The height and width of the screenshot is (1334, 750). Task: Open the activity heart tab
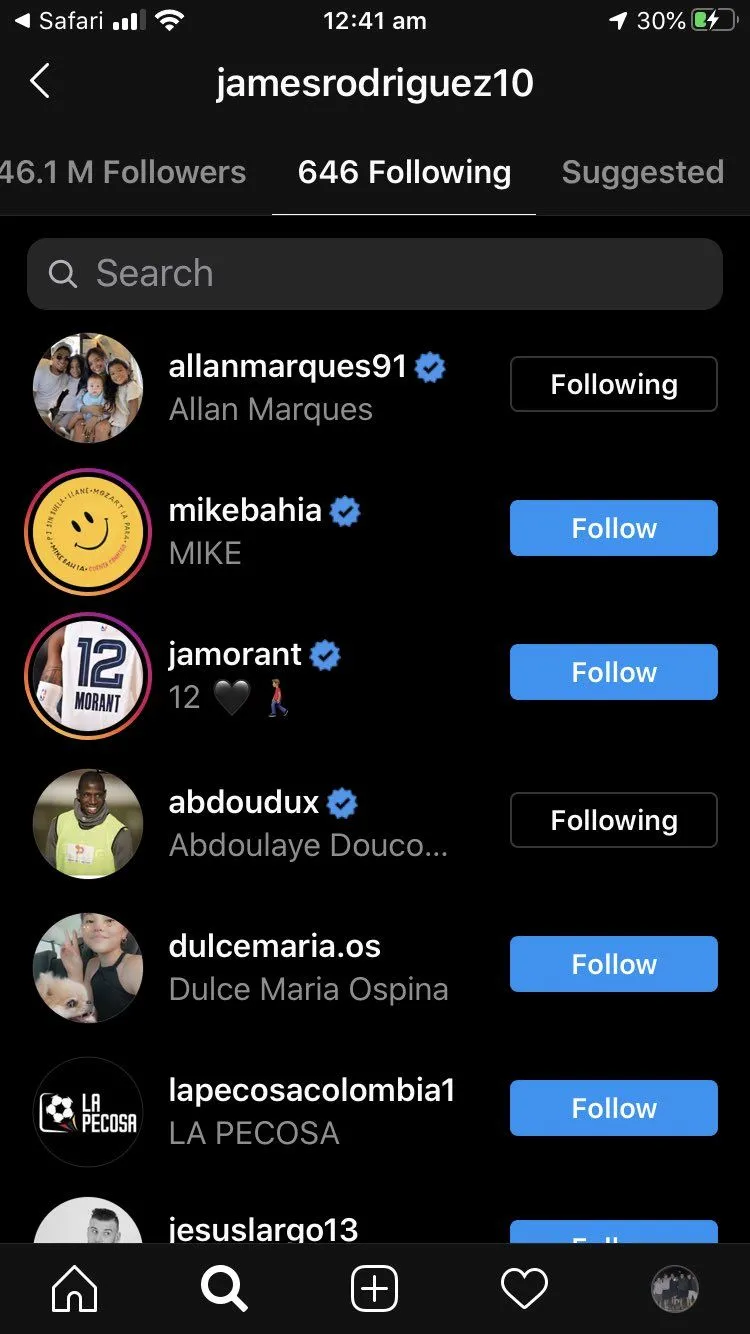524,1288
